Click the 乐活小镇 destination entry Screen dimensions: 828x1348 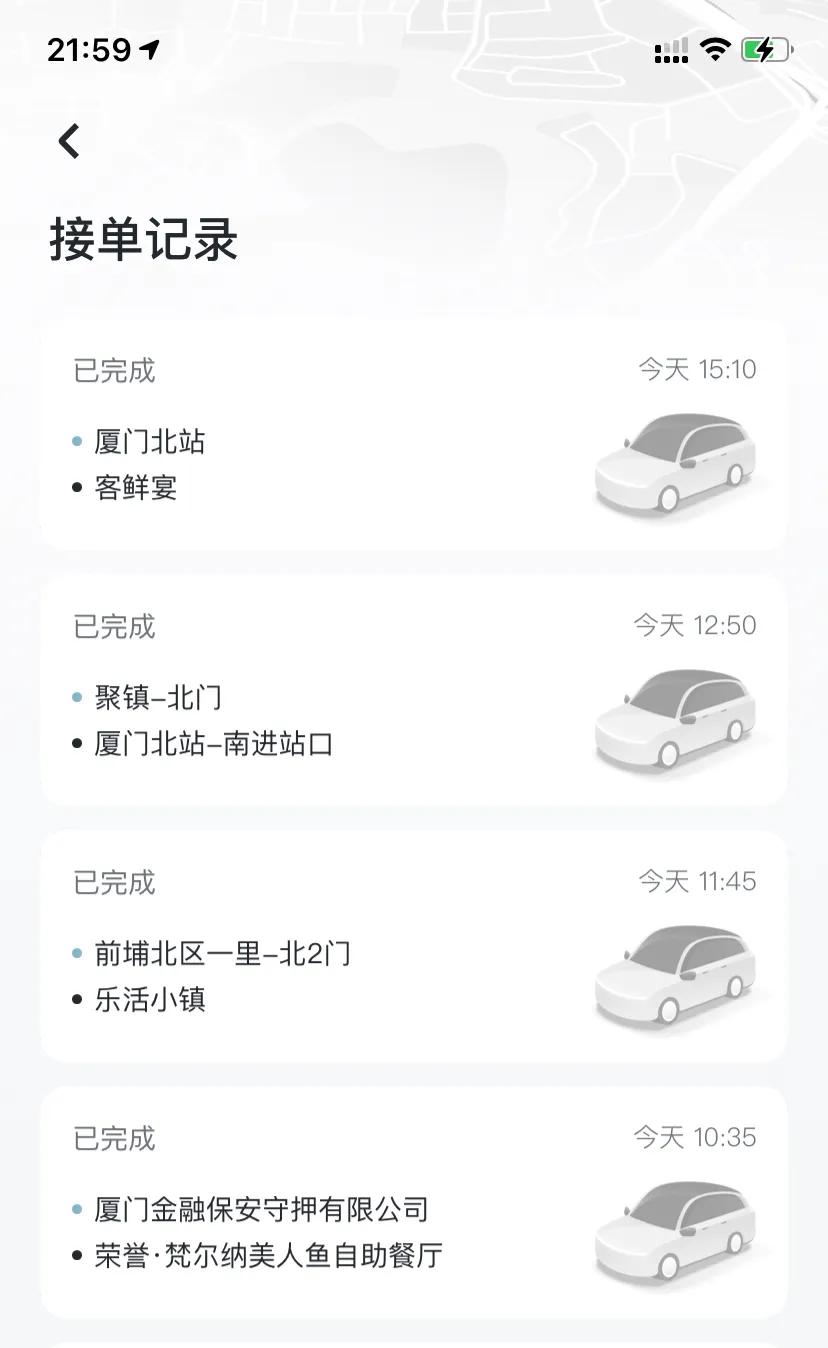coord(150,999)
